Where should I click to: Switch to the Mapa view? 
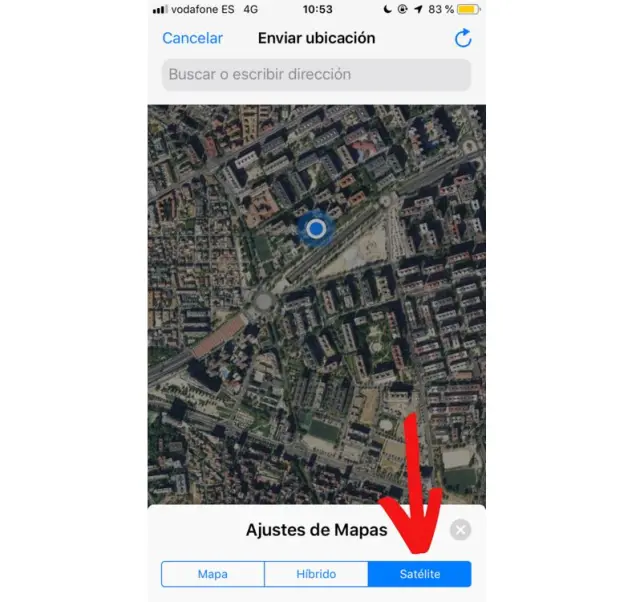click(213, 574)
